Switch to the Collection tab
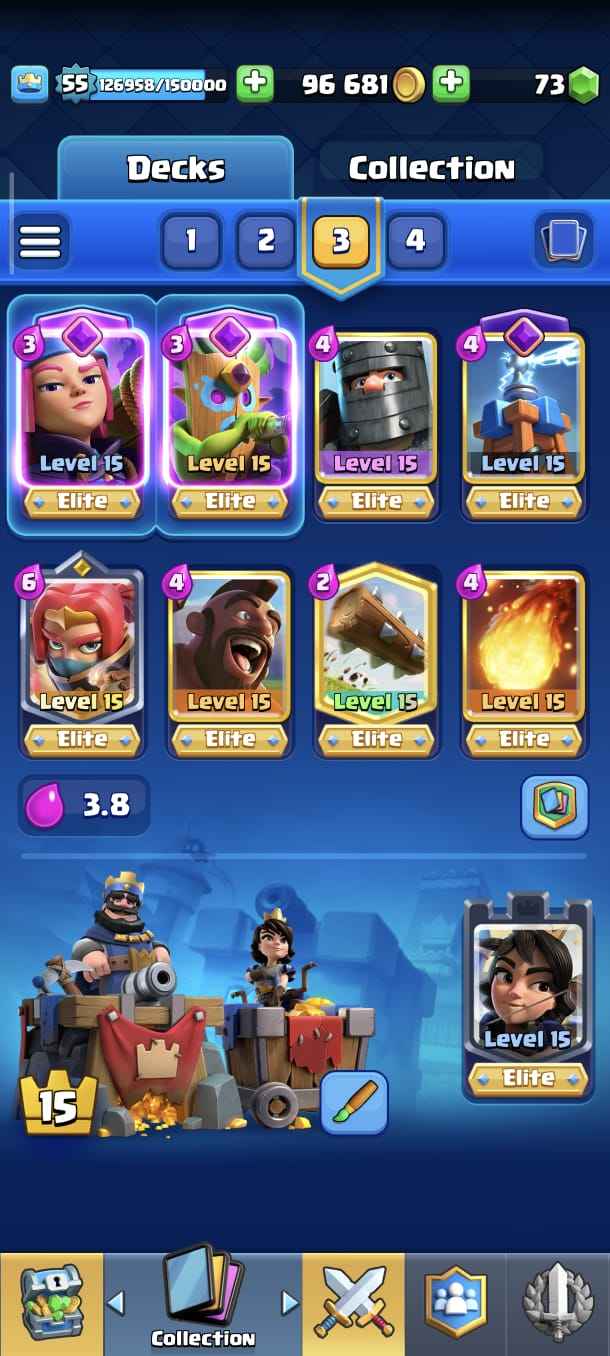This screenshot has width=610, height=1356. tap(431, 168)
